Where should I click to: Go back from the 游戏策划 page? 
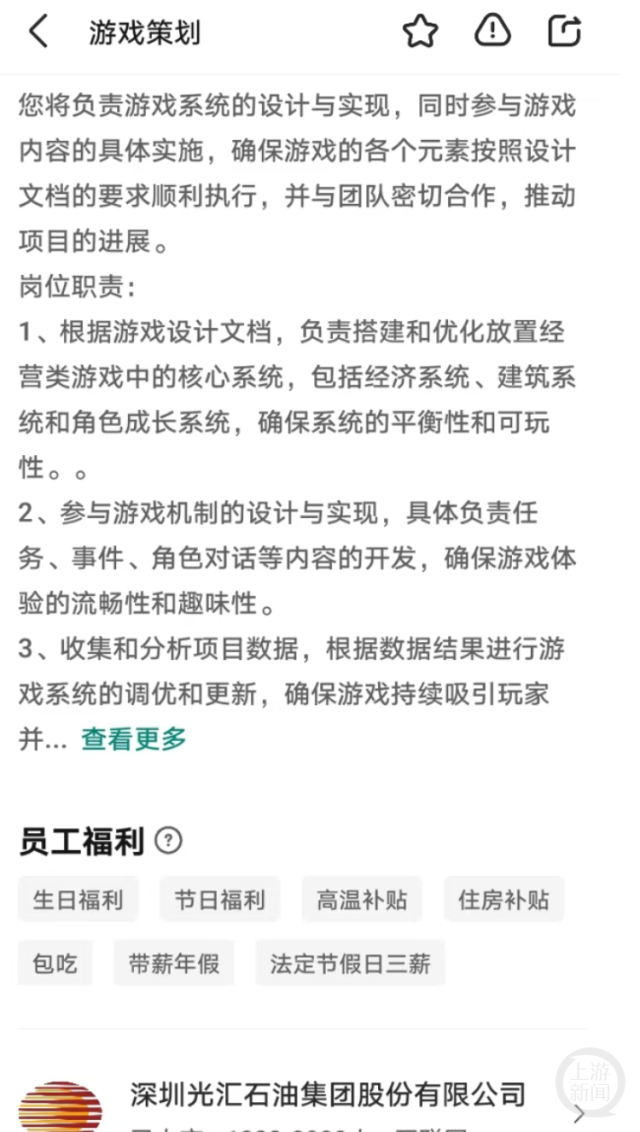click(x=38, y=32)
